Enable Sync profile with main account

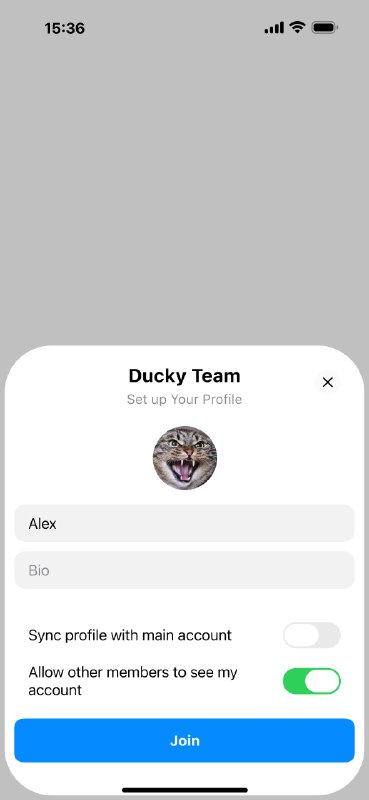tap(311, 635)
